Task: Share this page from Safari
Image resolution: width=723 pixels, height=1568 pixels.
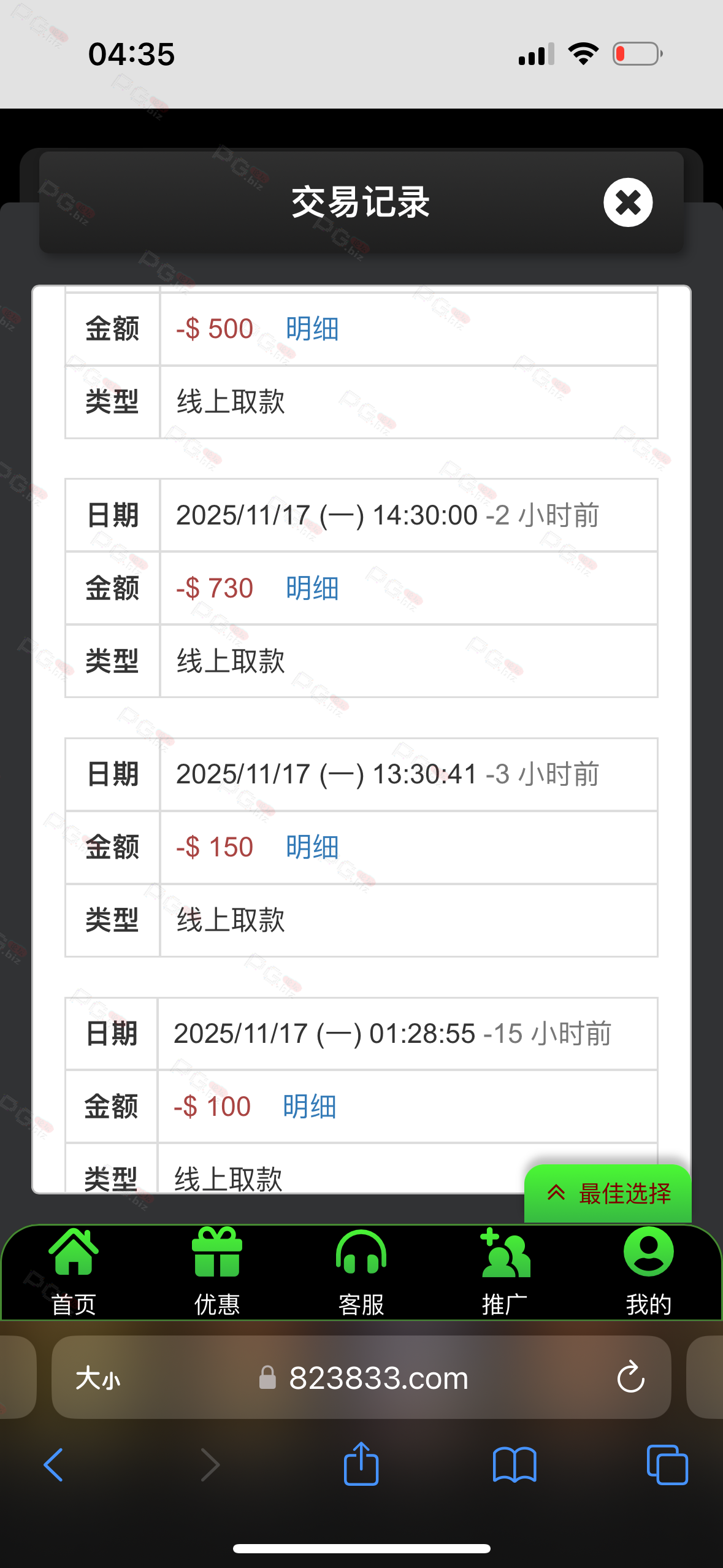Action: tap(361, 1464)
